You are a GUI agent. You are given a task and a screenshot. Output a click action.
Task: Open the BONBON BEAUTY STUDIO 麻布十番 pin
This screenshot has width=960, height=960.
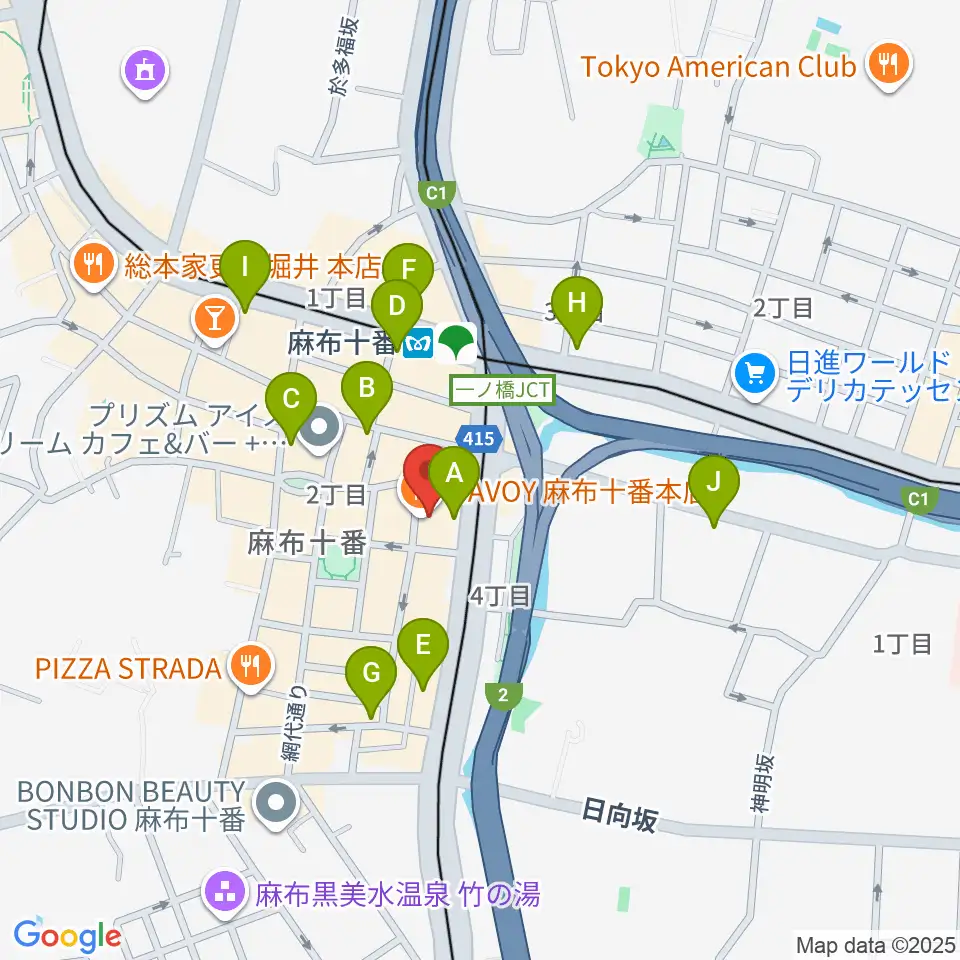coord(276,804)
